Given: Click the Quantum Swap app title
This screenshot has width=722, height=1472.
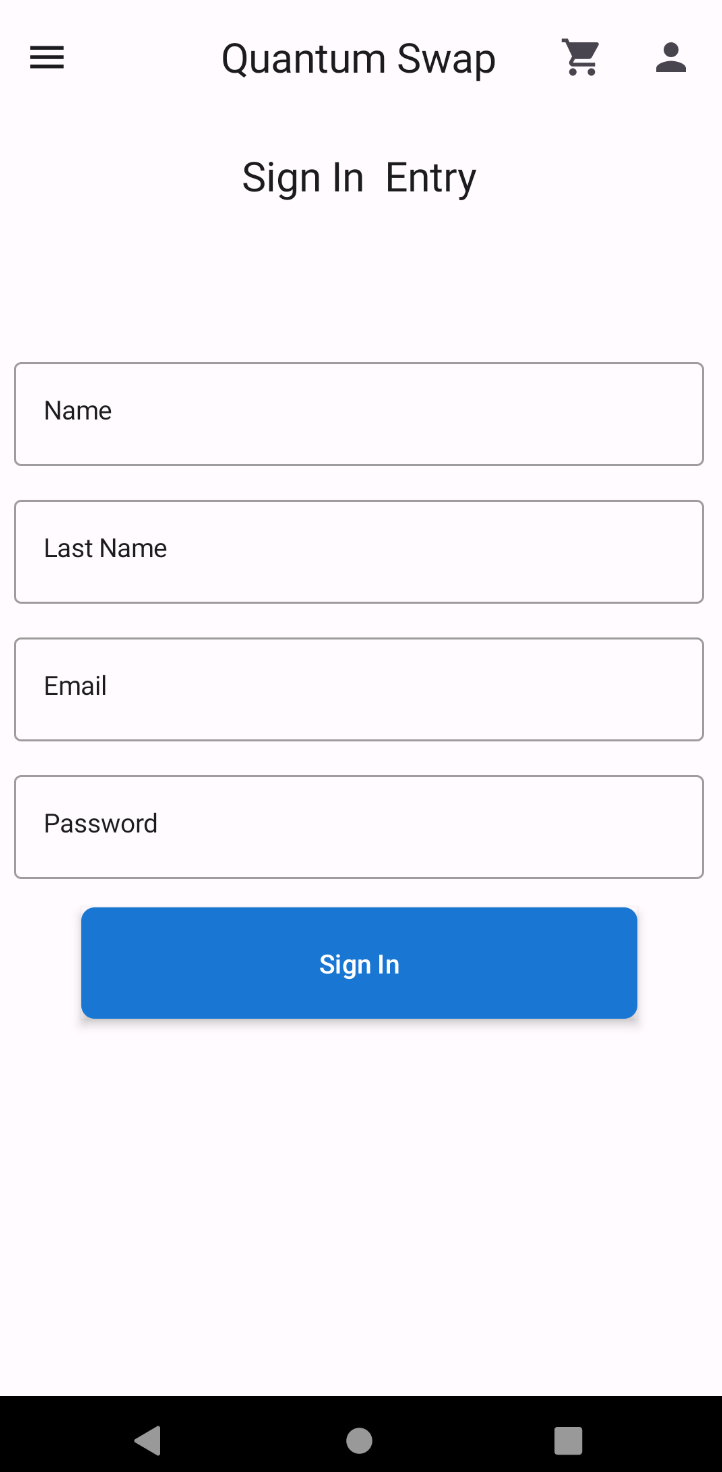Looking at the screenshot, I should 359,58.
